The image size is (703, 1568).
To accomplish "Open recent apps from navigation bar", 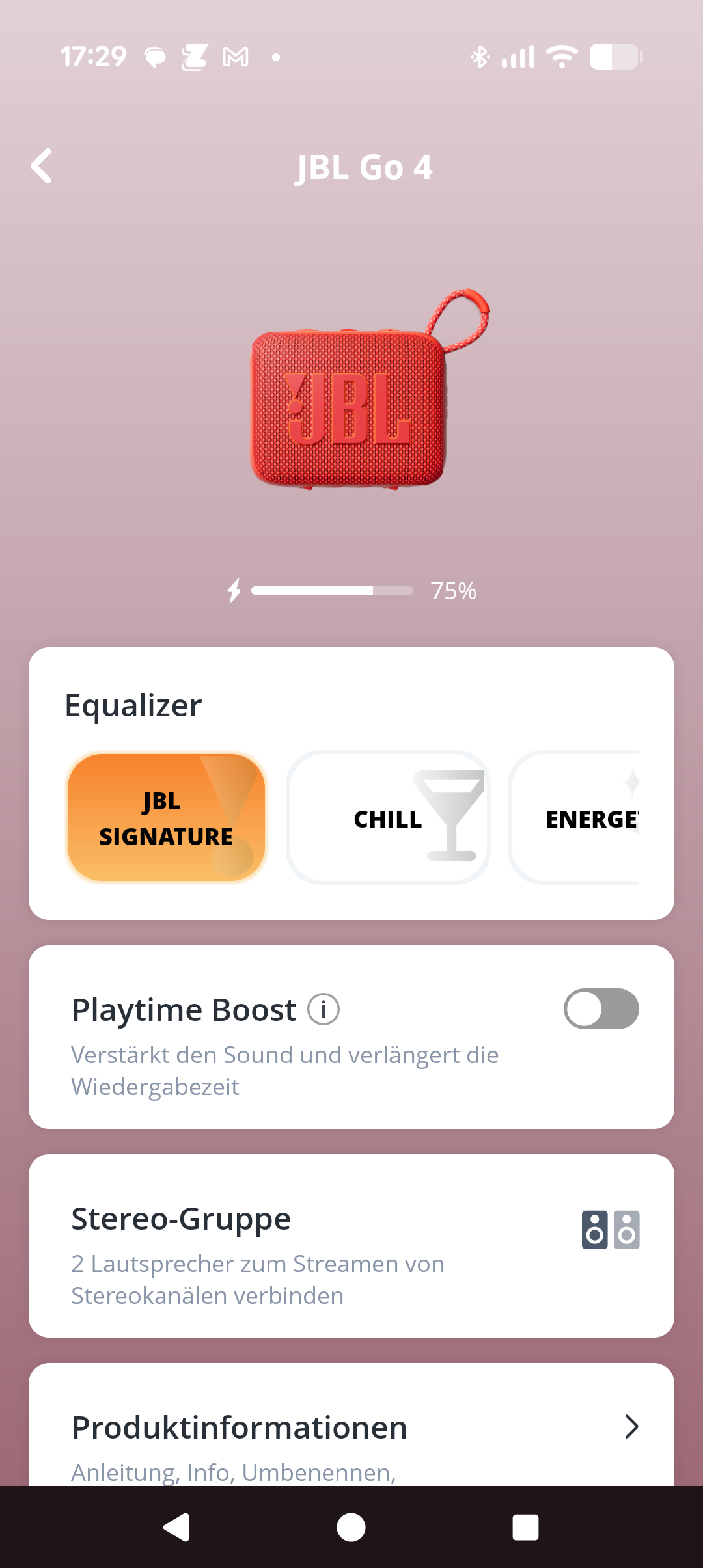I will pyautogui.click(x=525, y=1527).
